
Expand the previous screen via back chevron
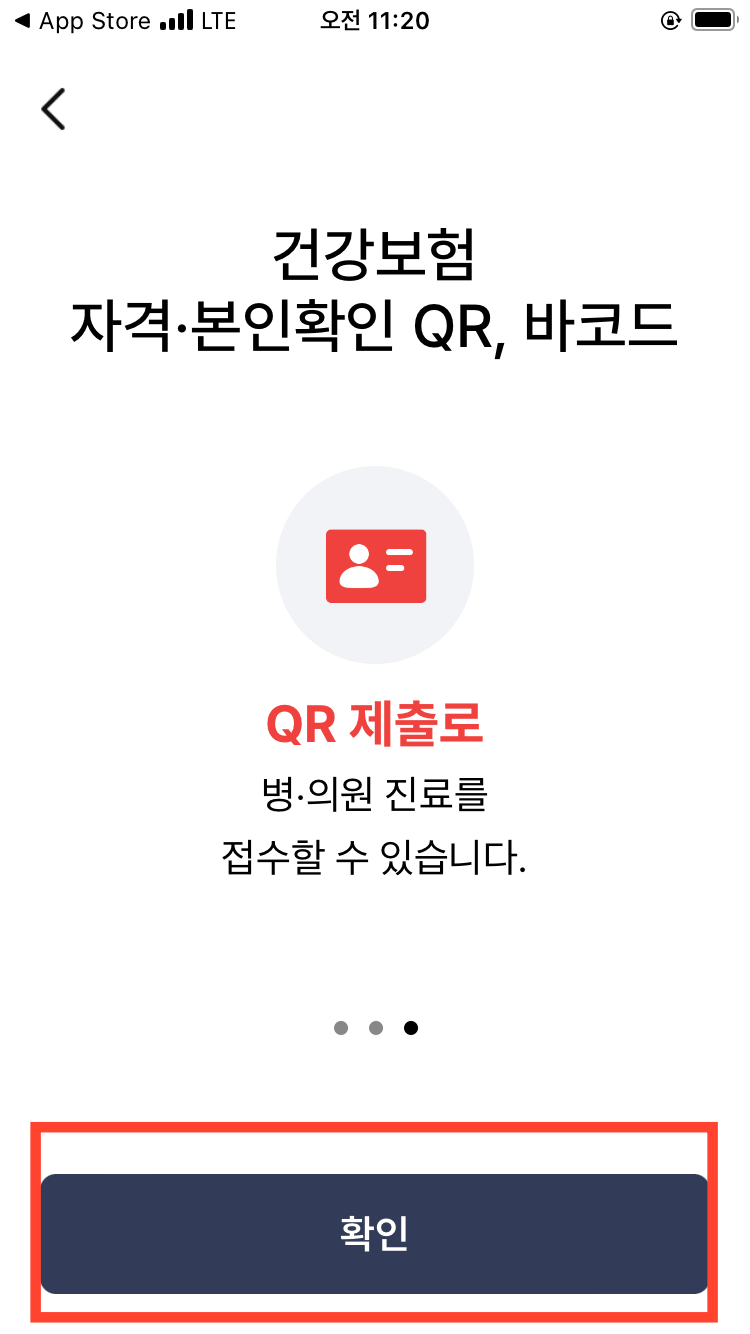point(52,108)
